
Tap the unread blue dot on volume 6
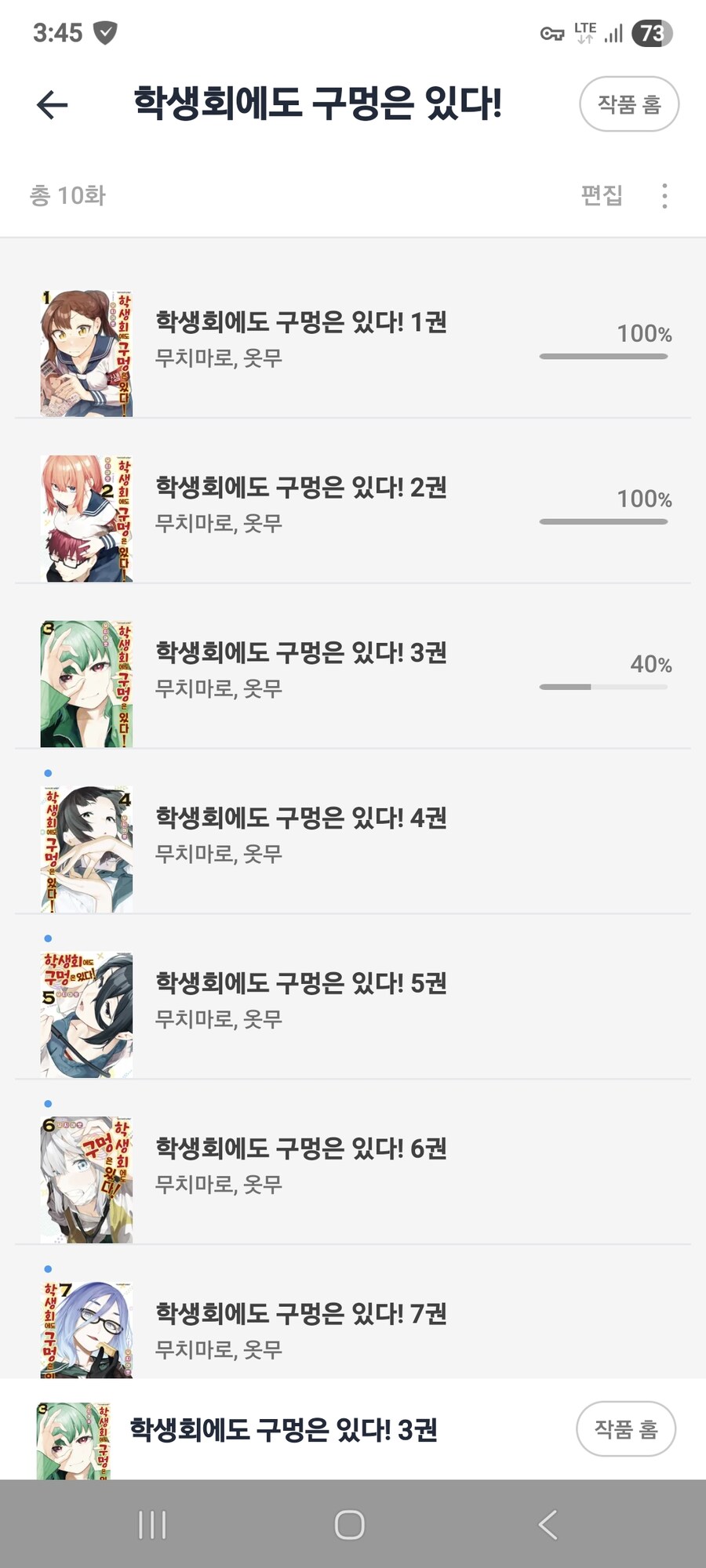(x=48, y=1102)
